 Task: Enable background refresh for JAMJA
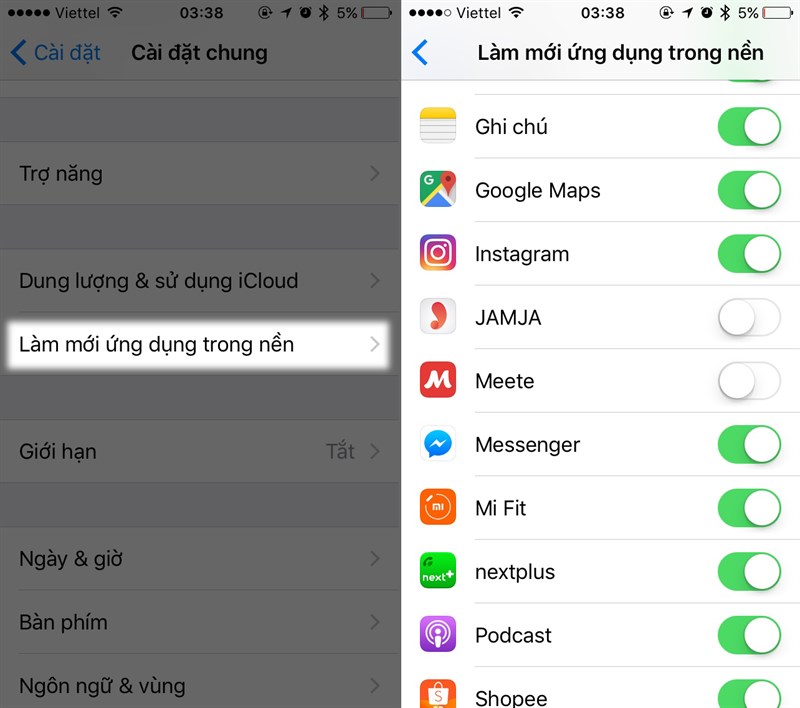point(748,318)
